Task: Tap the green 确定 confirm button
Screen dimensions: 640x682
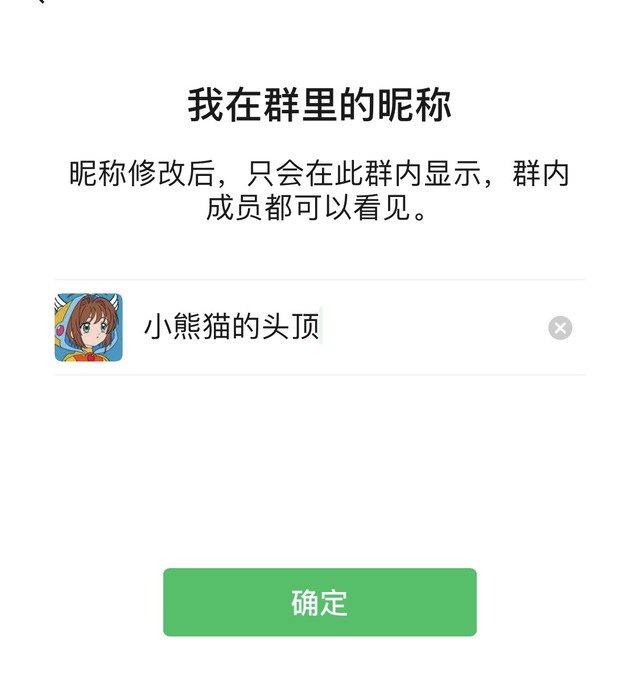Action: [x=319, y=602]
